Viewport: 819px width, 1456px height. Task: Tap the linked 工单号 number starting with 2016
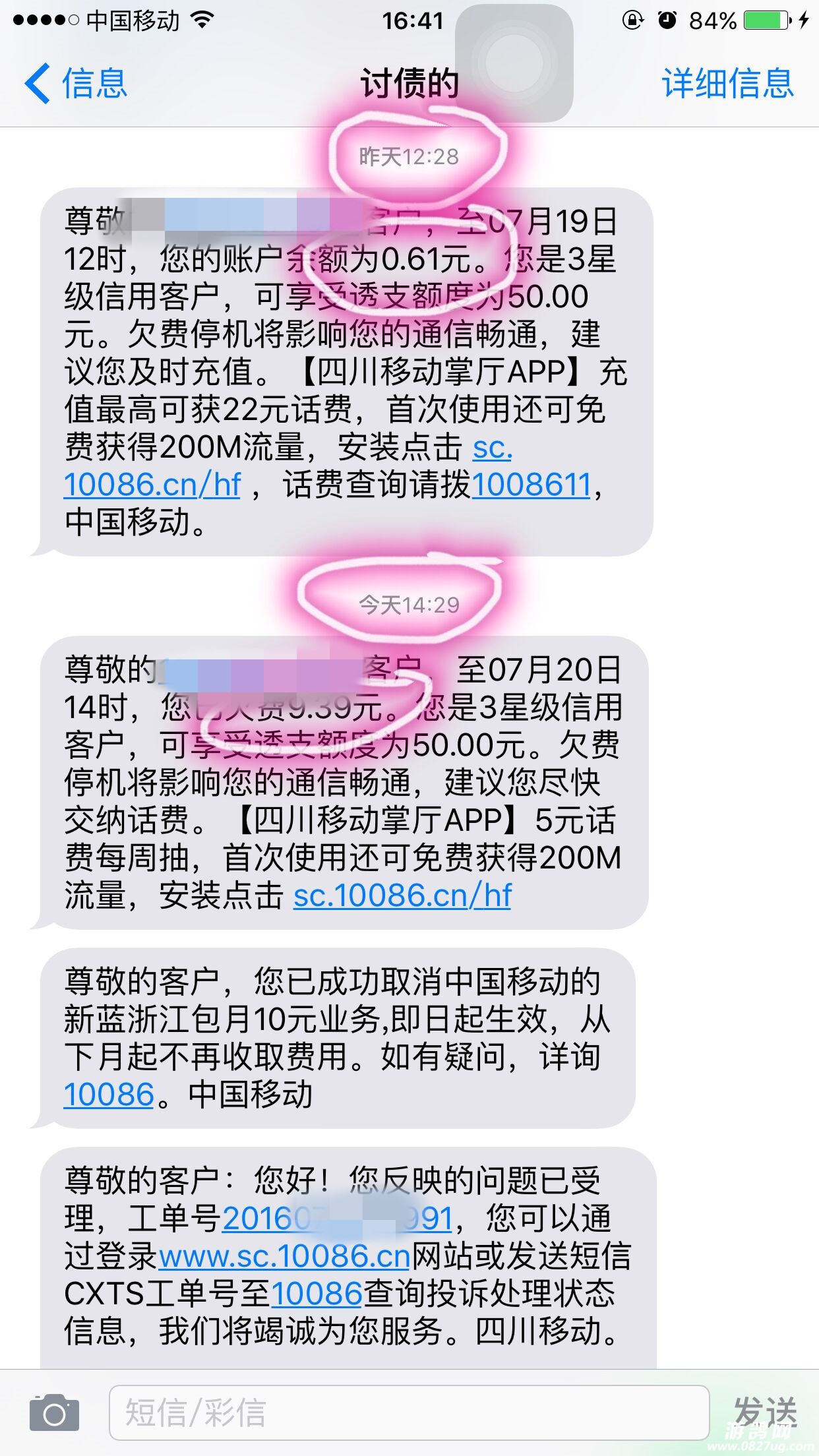336,1219
